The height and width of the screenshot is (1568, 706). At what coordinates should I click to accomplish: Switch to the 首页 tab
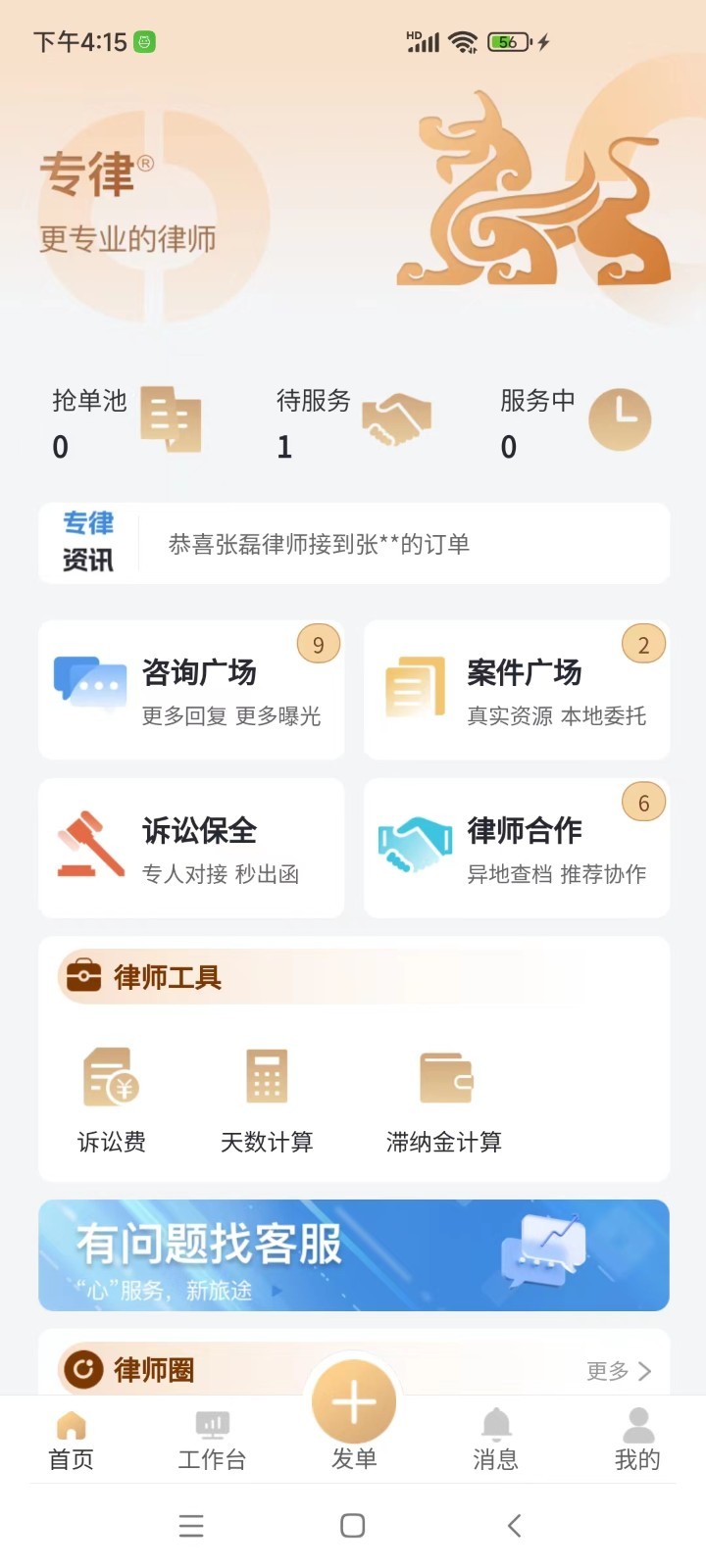pos(72,1441)
